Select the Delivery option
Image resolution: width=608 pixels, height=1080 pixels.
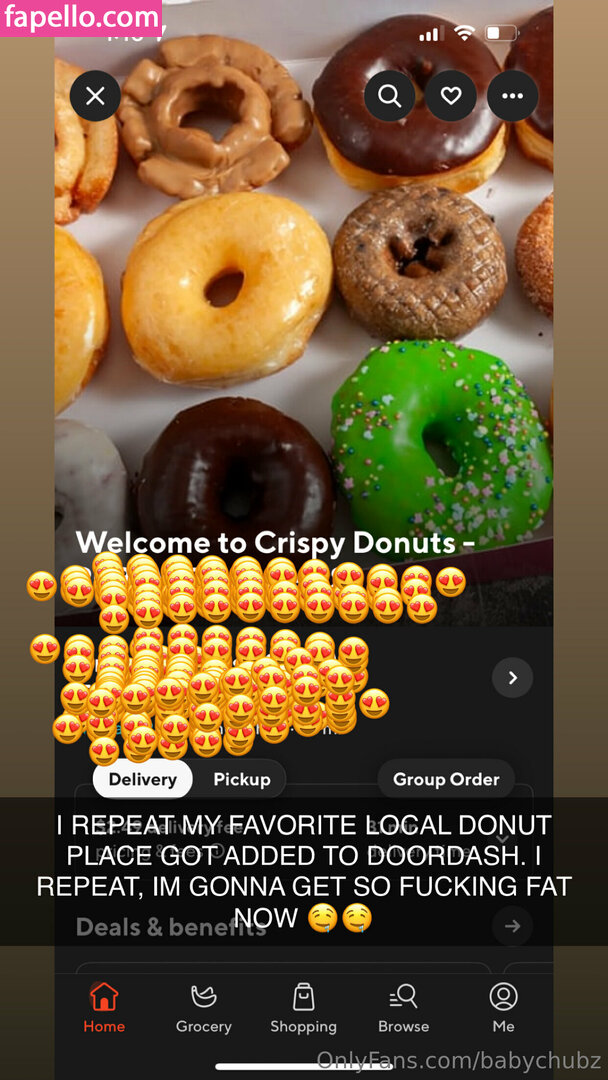click(143, 779)
